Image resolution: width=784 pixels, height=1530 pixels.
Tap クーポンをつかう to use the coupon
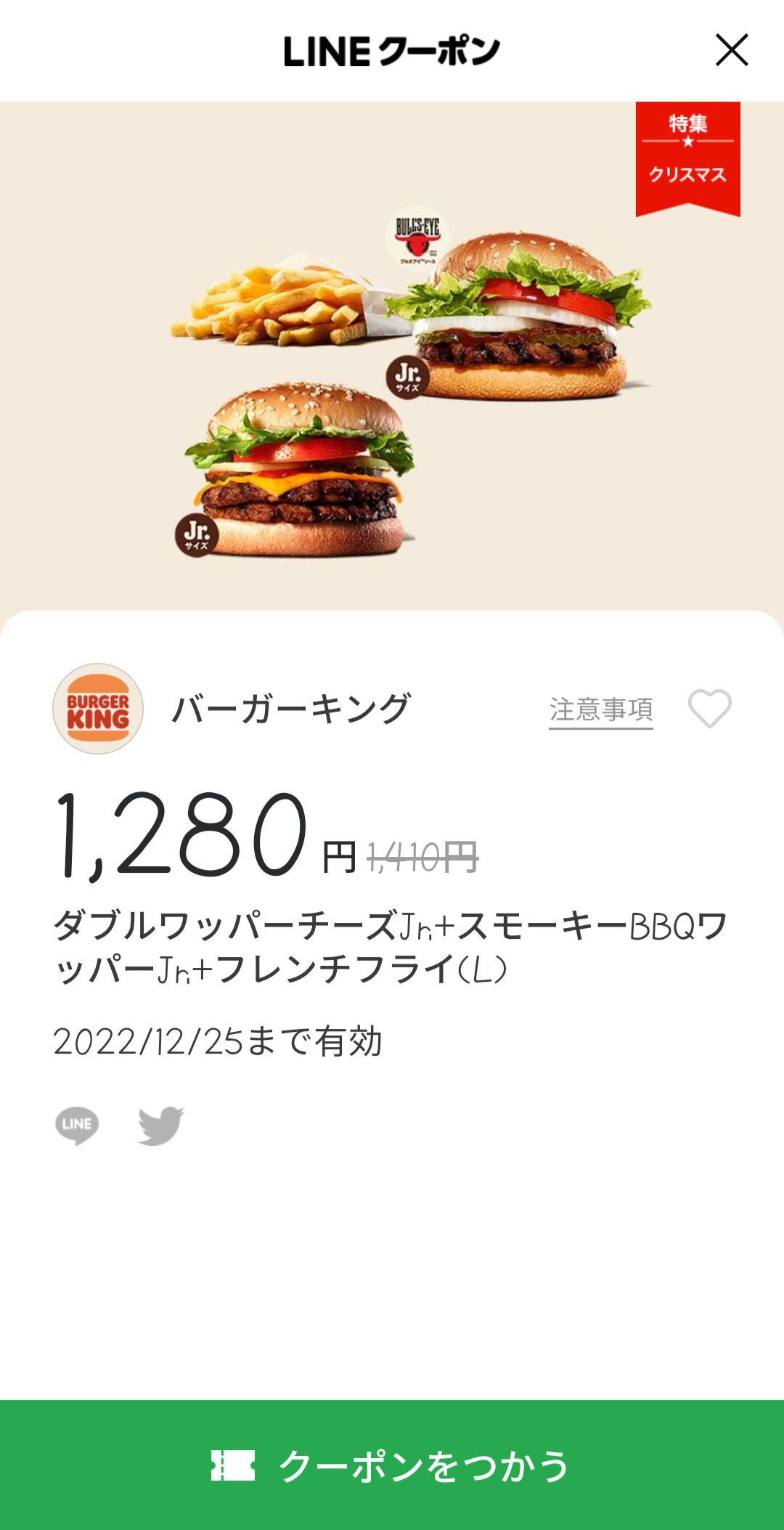pos(392,1465)
